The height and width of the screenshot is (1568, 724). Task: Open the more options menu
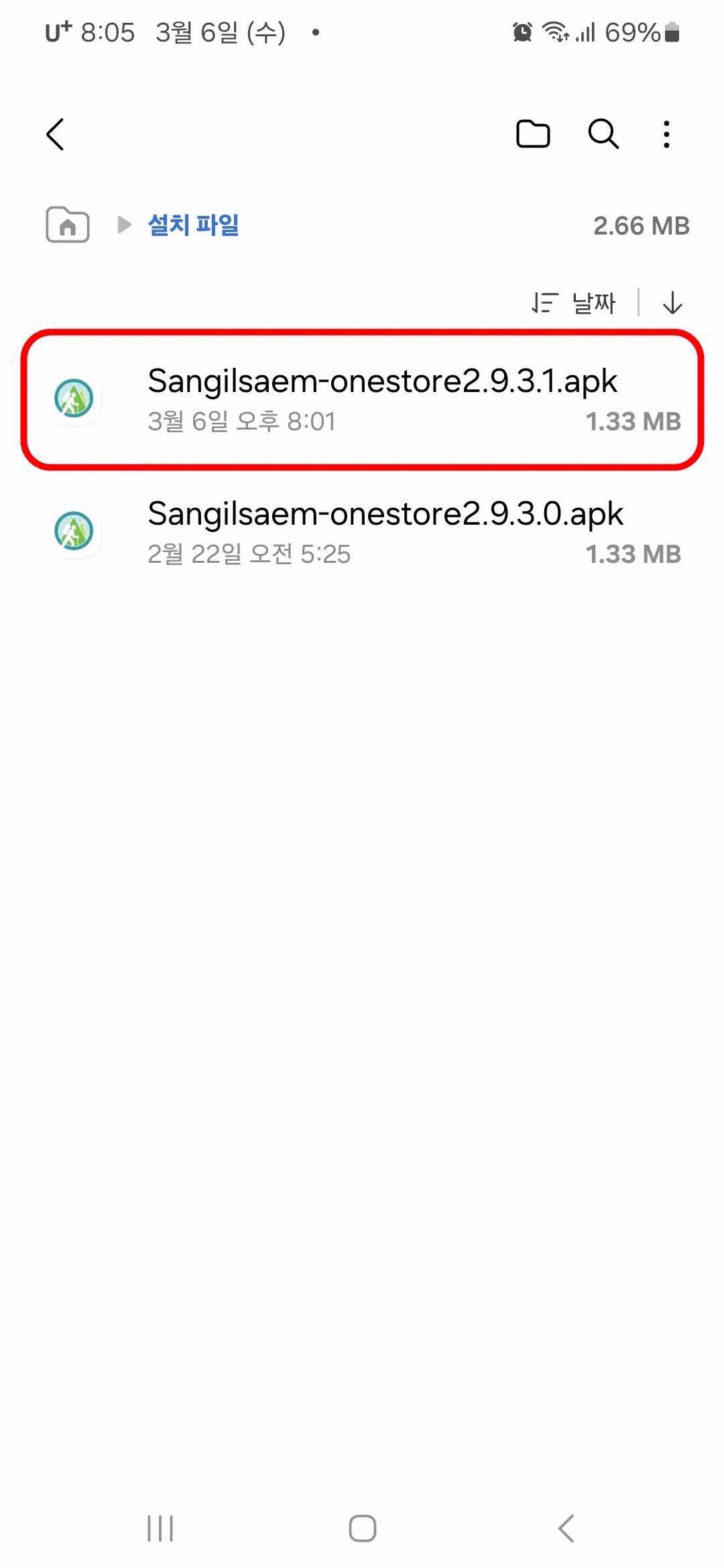pos(666,134)
